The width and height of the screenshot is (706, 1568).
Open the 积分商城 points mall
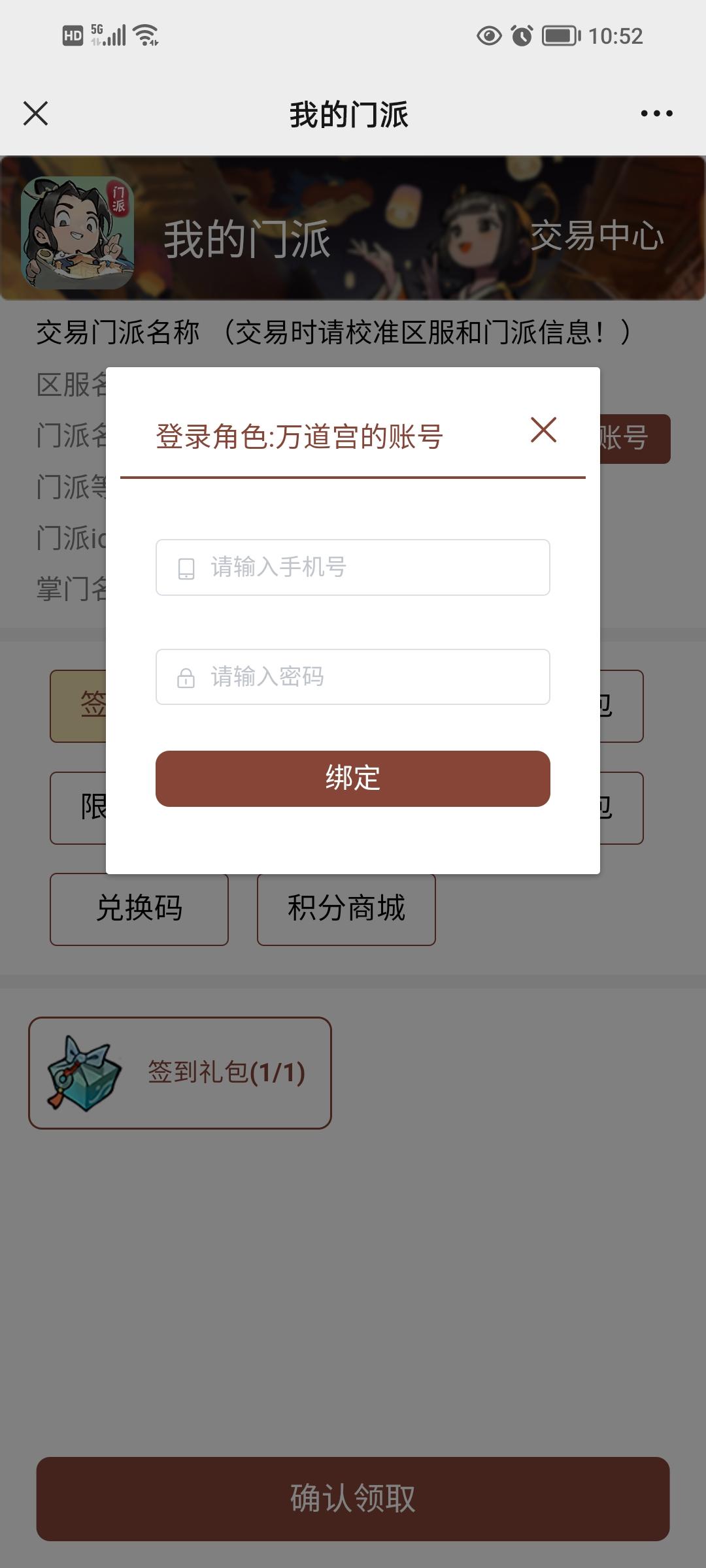(x=346, y=908)
